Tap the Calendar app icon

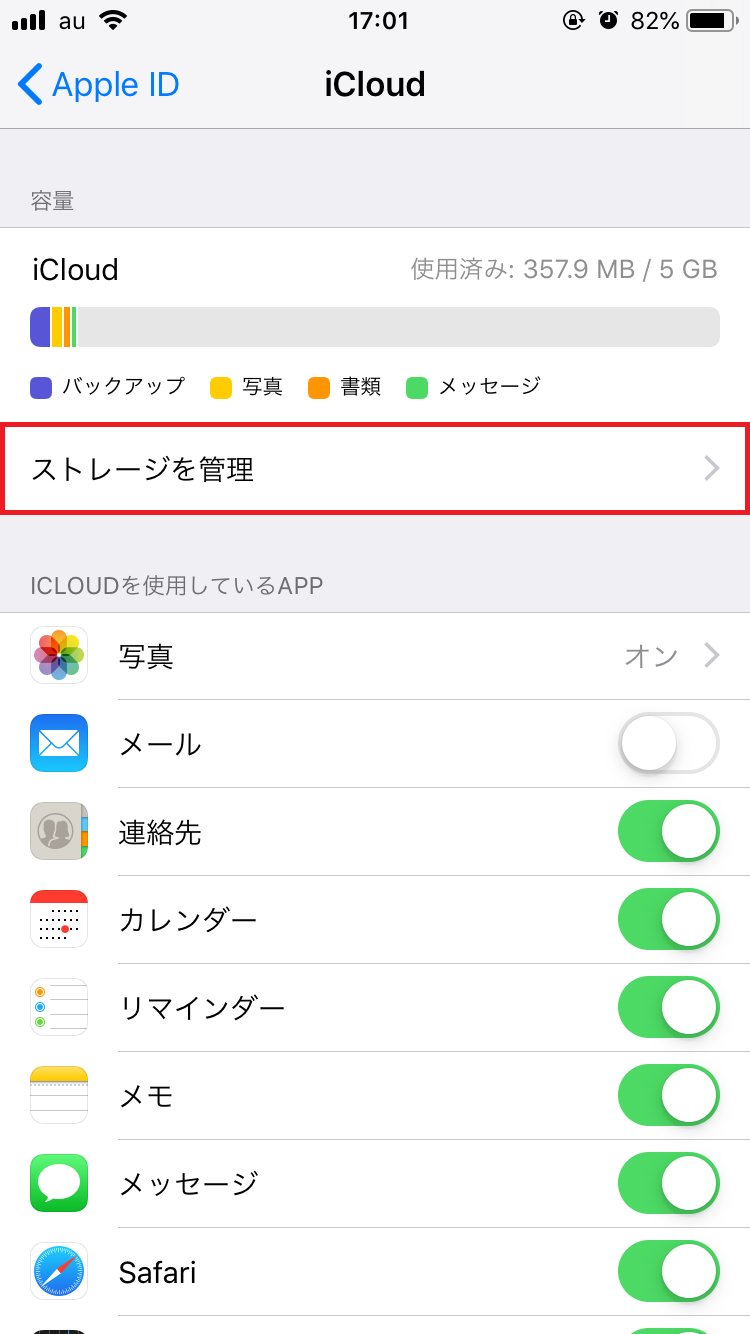point(58,919)
